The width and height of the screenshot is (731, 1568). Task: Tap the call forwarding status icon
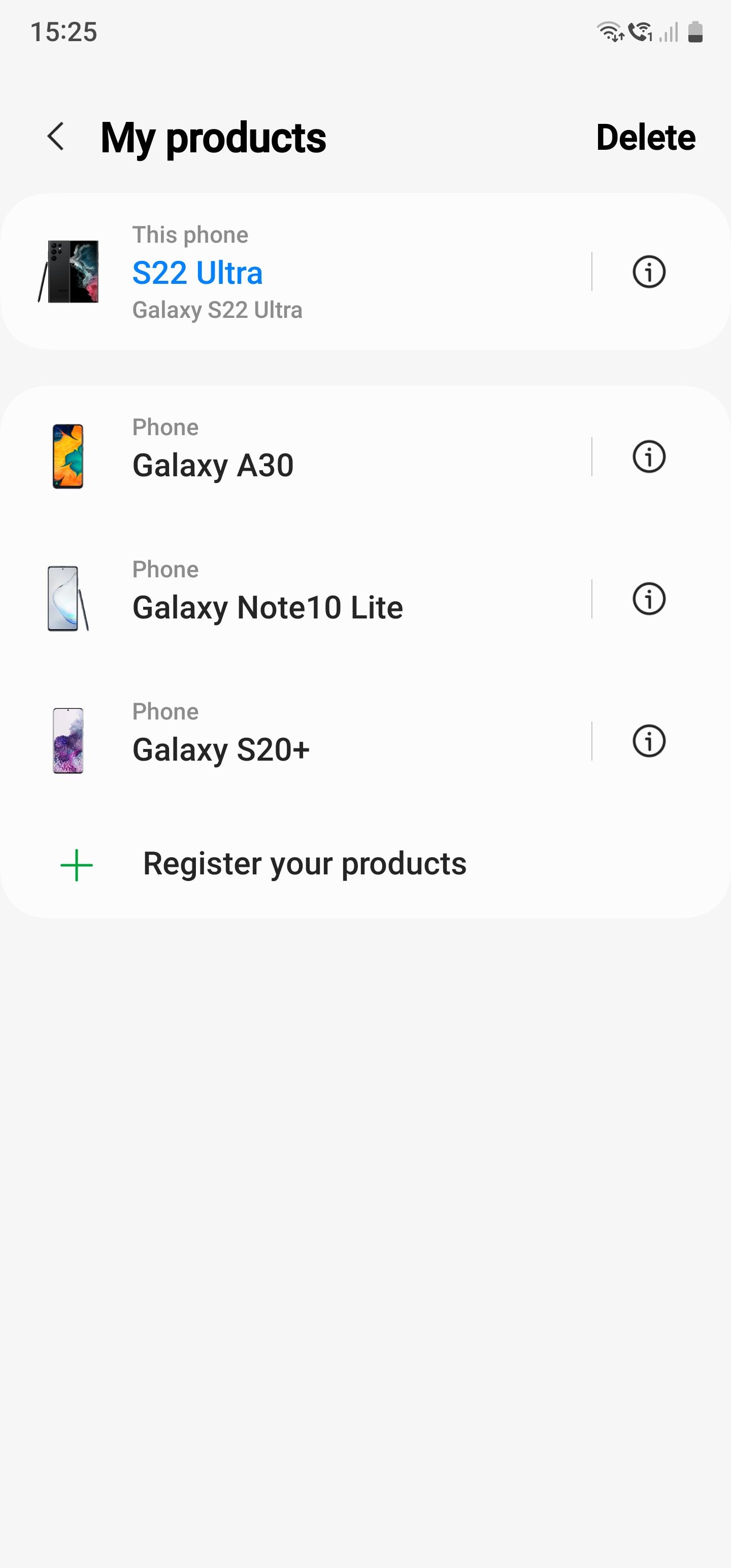640,30
